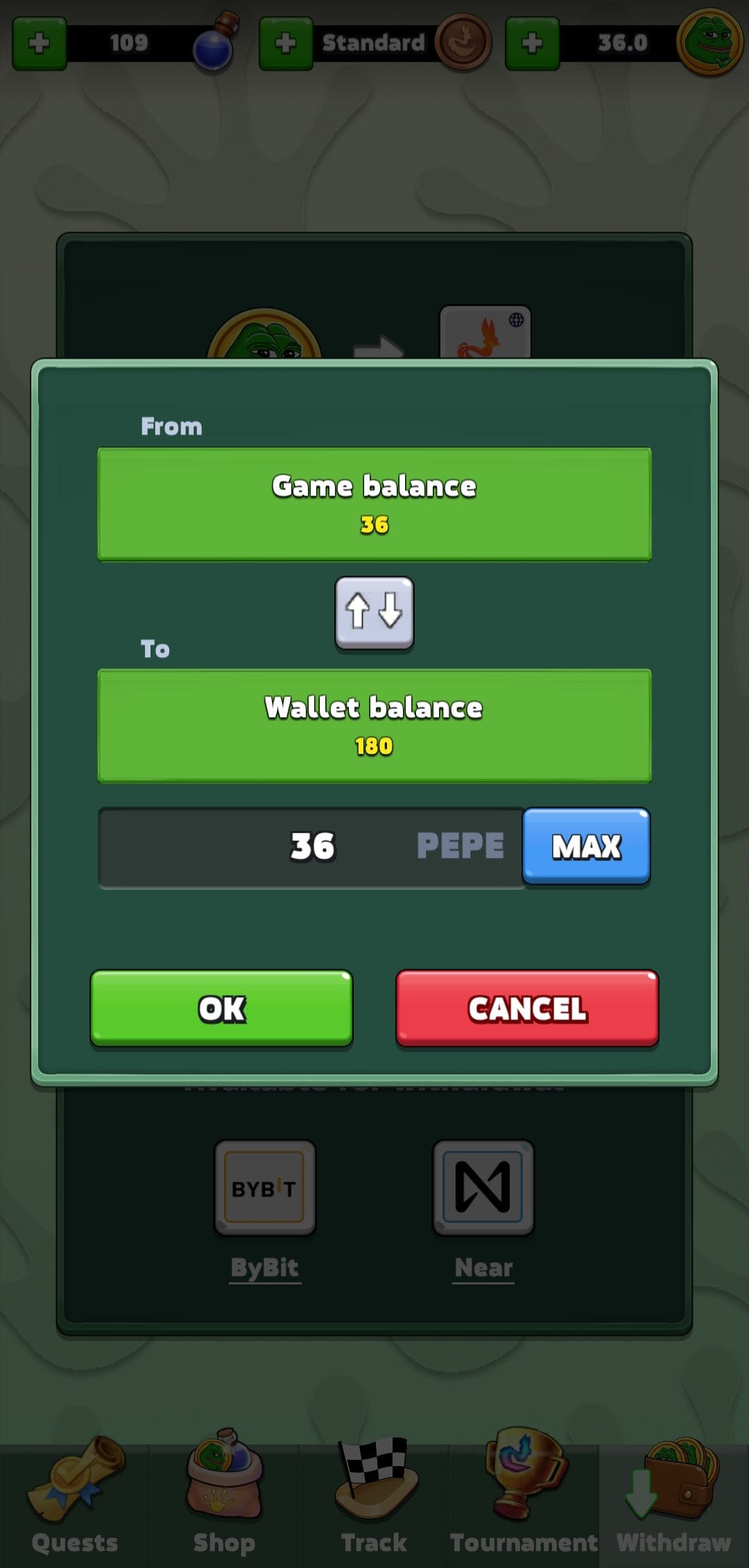Tap plus next to Standard
Screen dimensions: 749x1568
pos(286,44)
